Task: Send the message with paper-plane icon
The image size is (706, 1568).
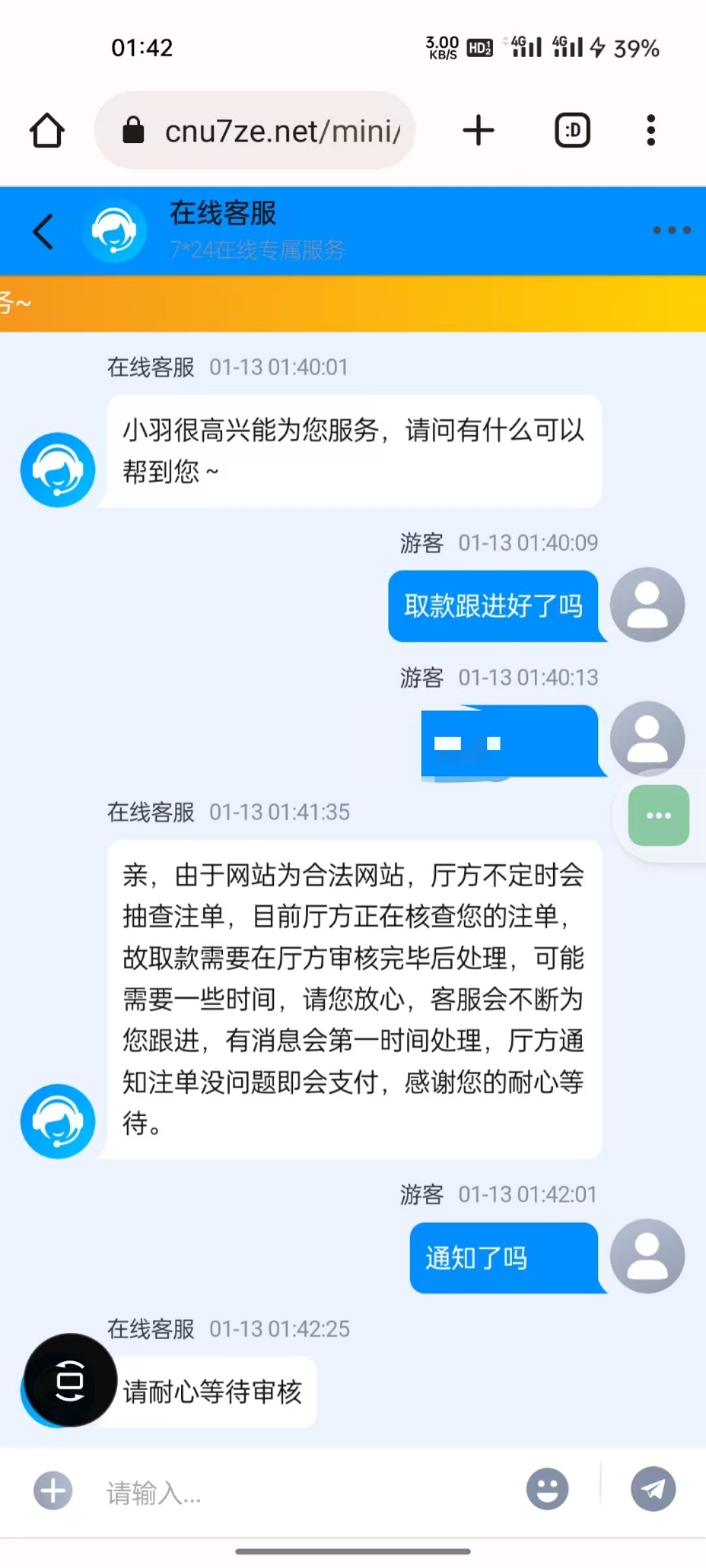Action: (x=653, y=1490)
